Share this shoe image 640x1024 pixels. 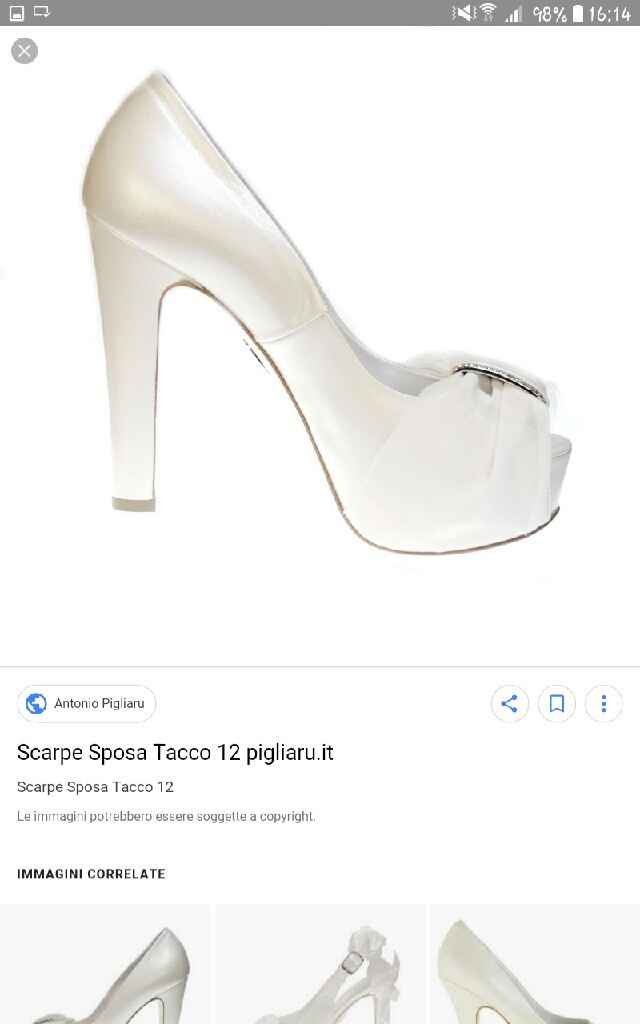[509, 703]
